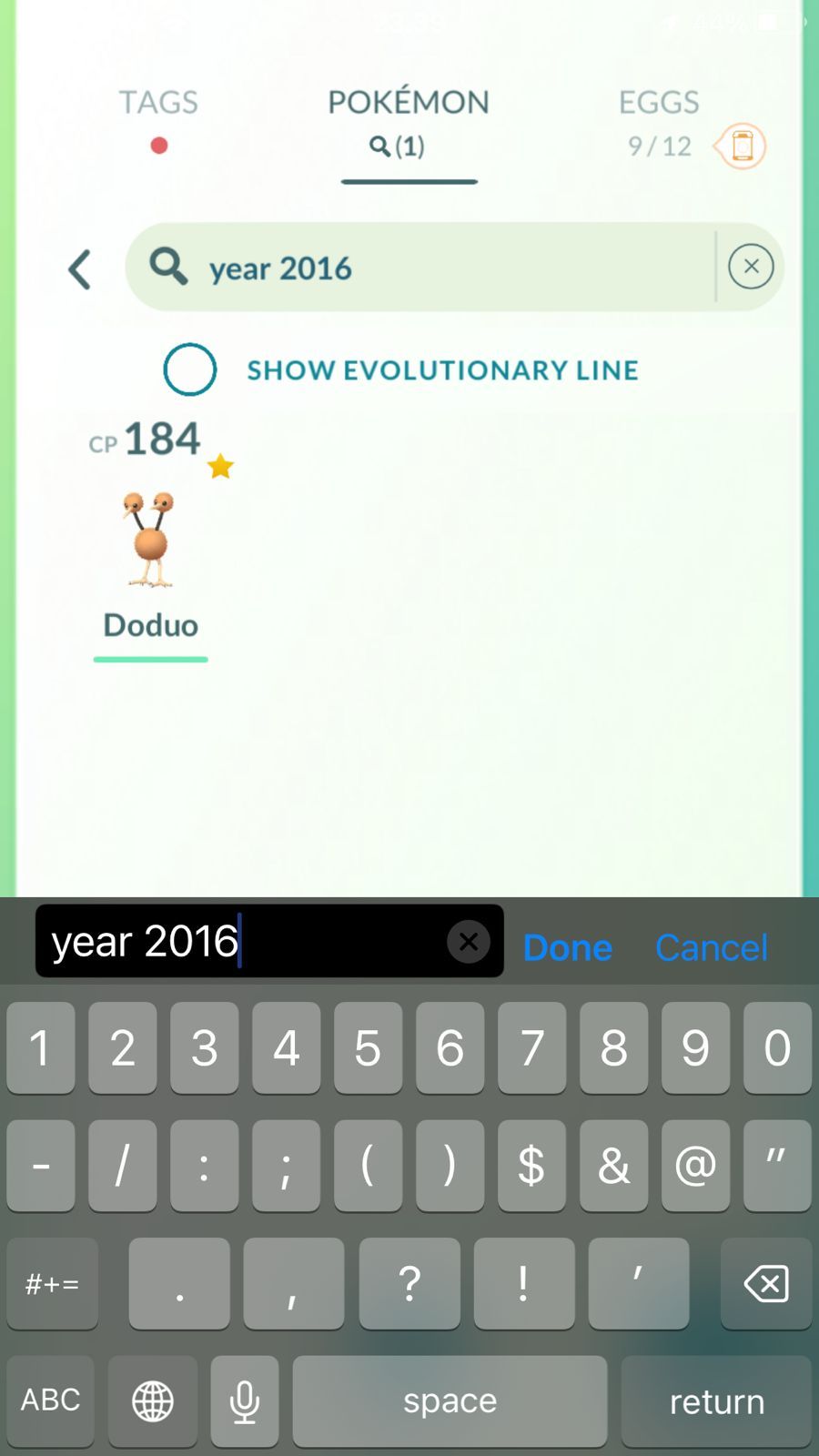Screen dimensions: 819x1456
Task: Switch keyboard to ABC letters
Action: pyautogui.click(x=50, y=1400)
